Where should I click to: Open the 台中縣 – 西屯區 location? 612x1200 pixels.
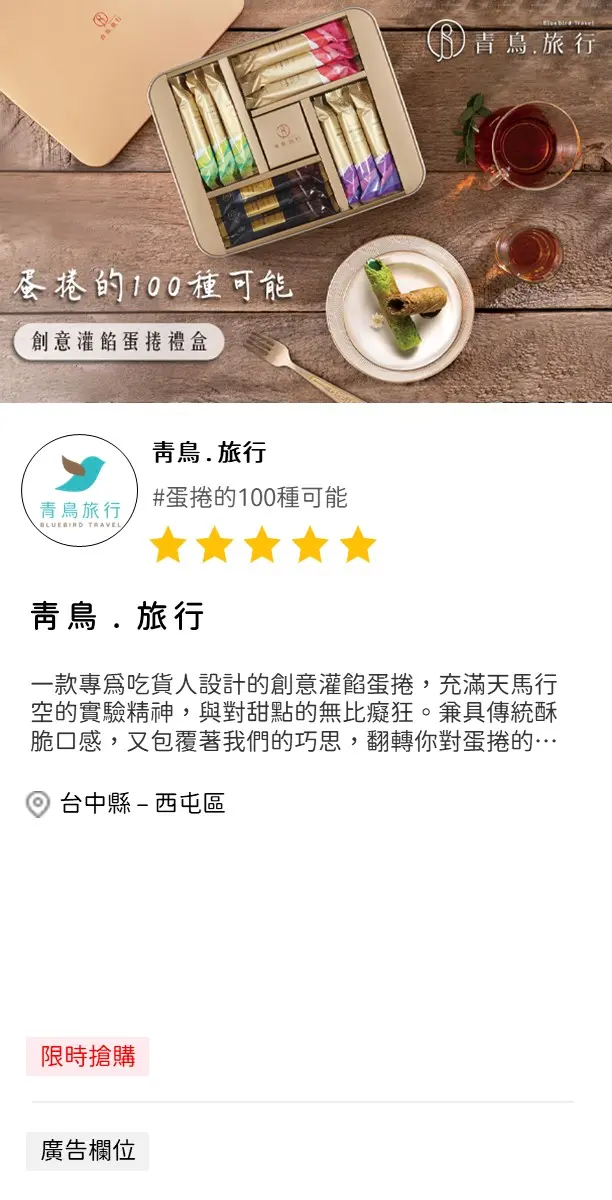pos(141,803)
